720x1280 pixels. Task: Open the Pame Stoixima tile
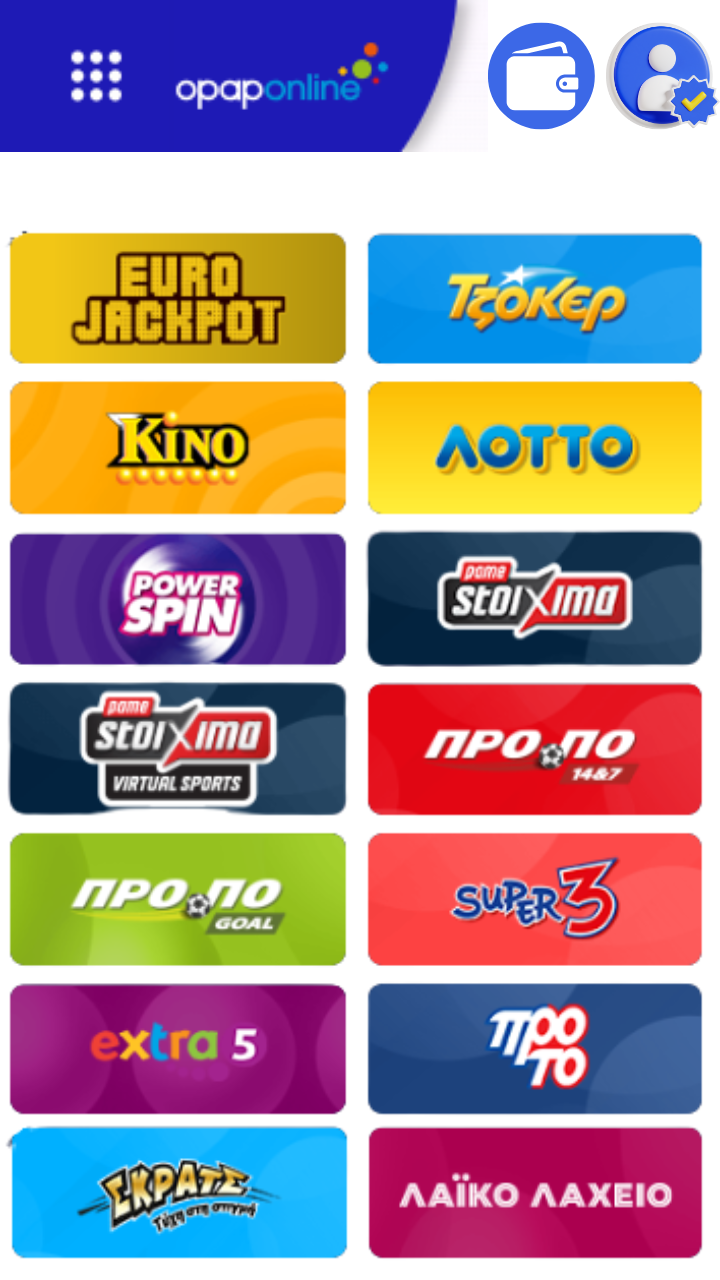click(535, 598)
